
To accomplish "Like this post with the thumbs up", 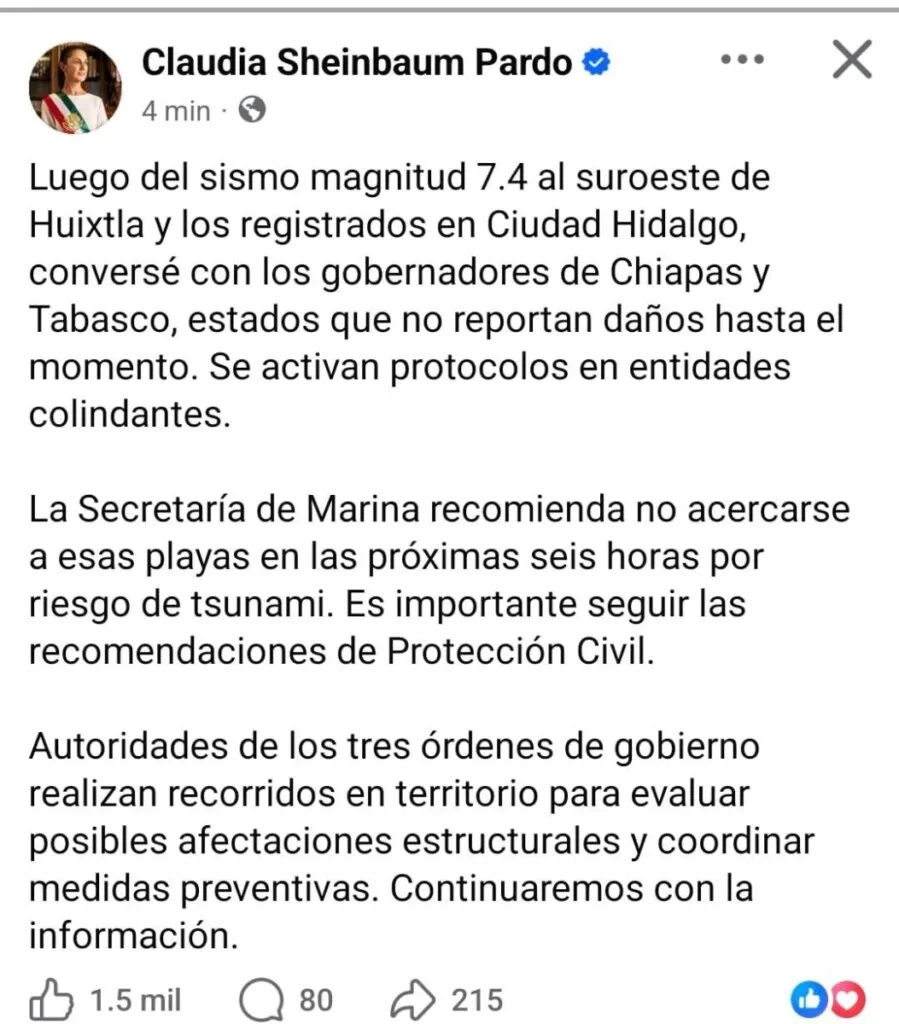I will (x=51, y=999).
